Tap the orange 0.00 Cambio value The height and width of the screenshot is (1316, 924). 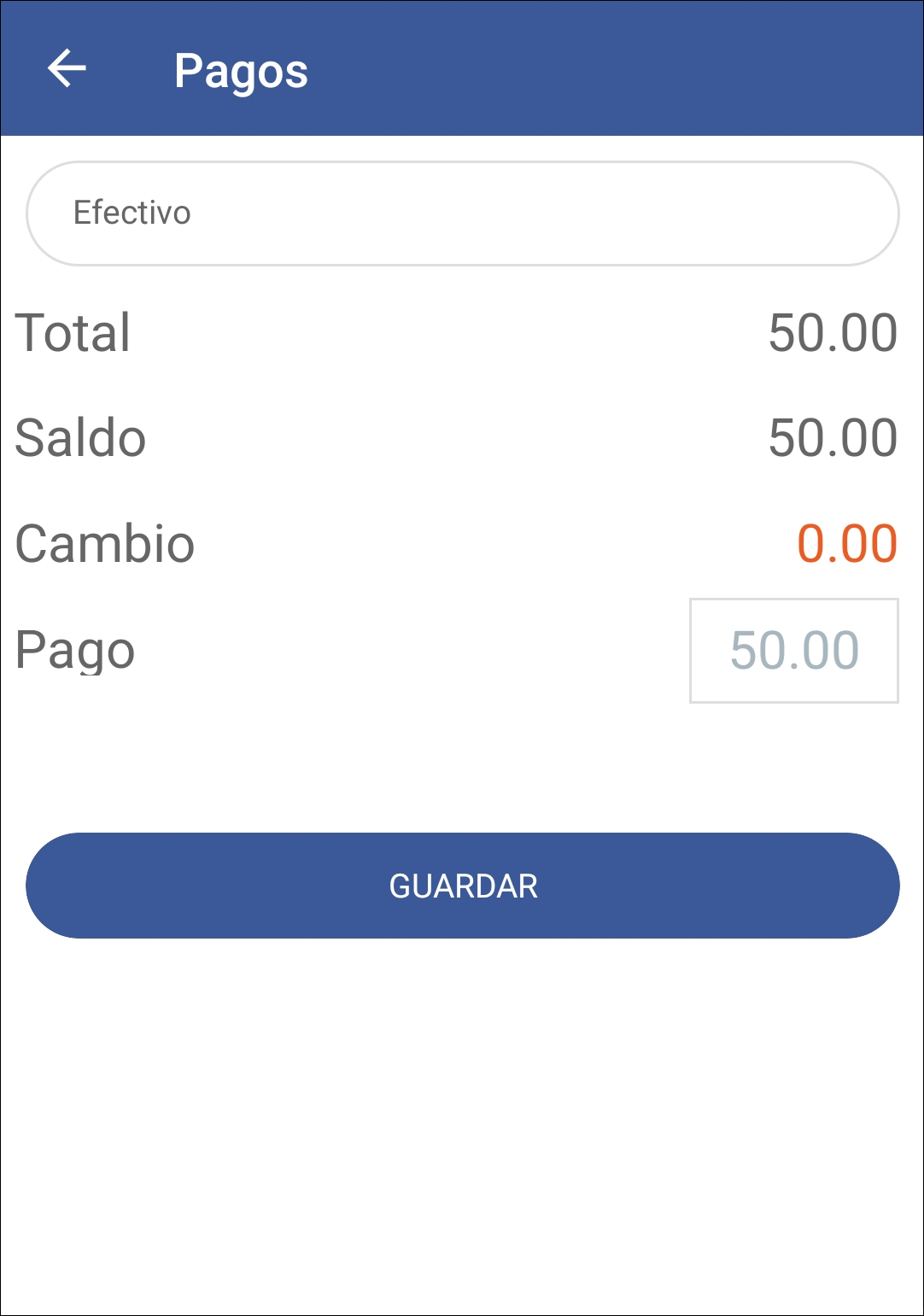coord(846,541)
